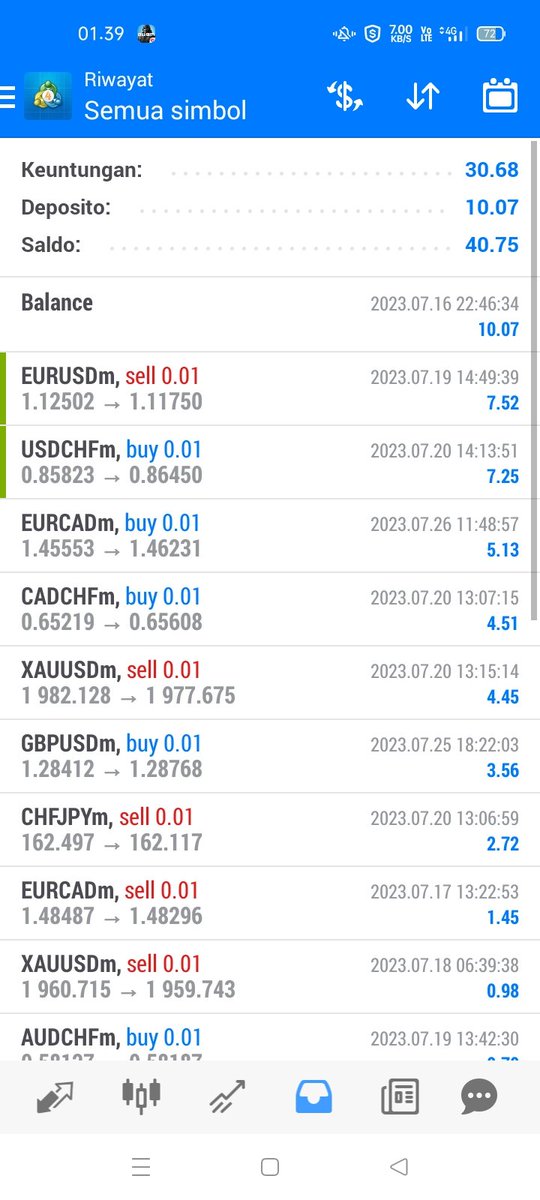Open the calendar date range picker

point(500,96)
